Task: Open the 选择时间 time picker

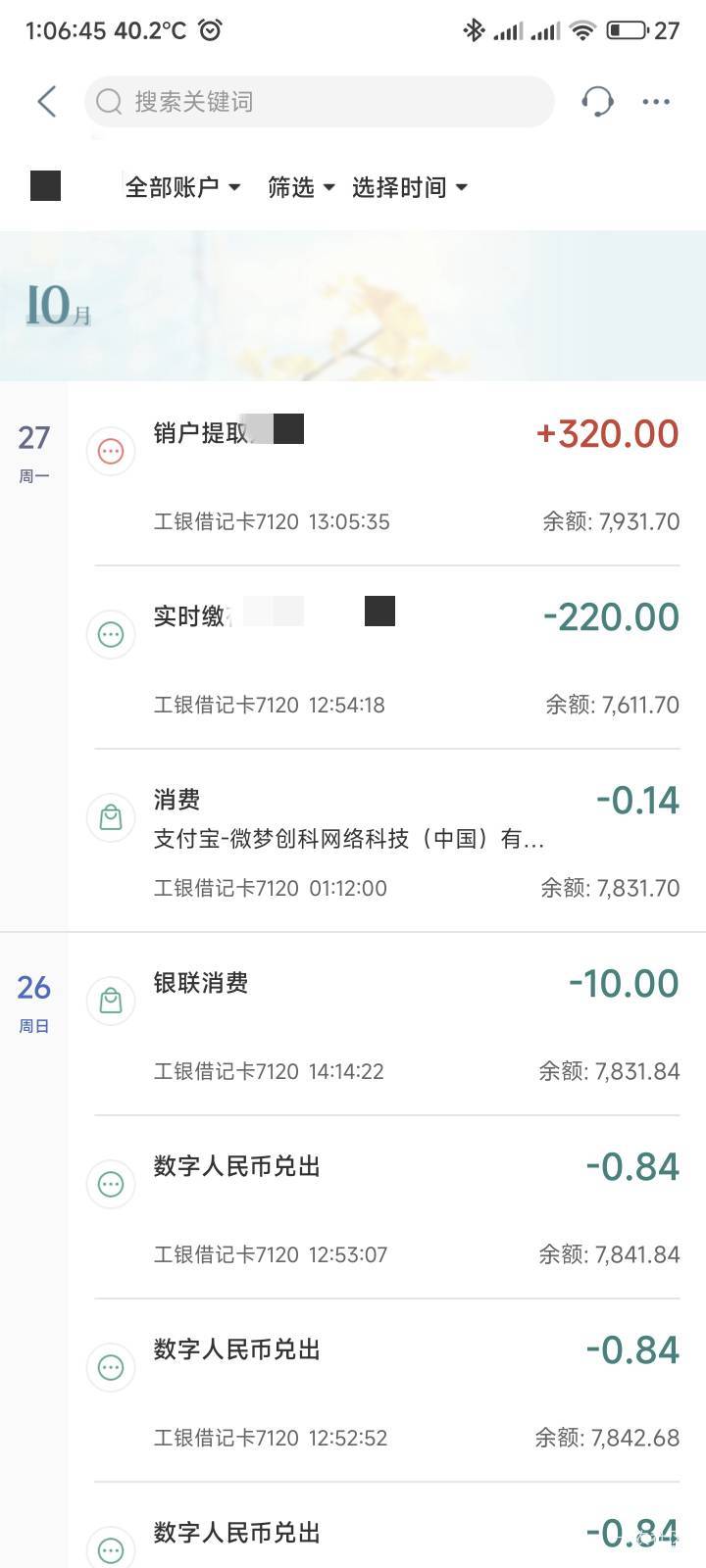Action: (409, 187)
